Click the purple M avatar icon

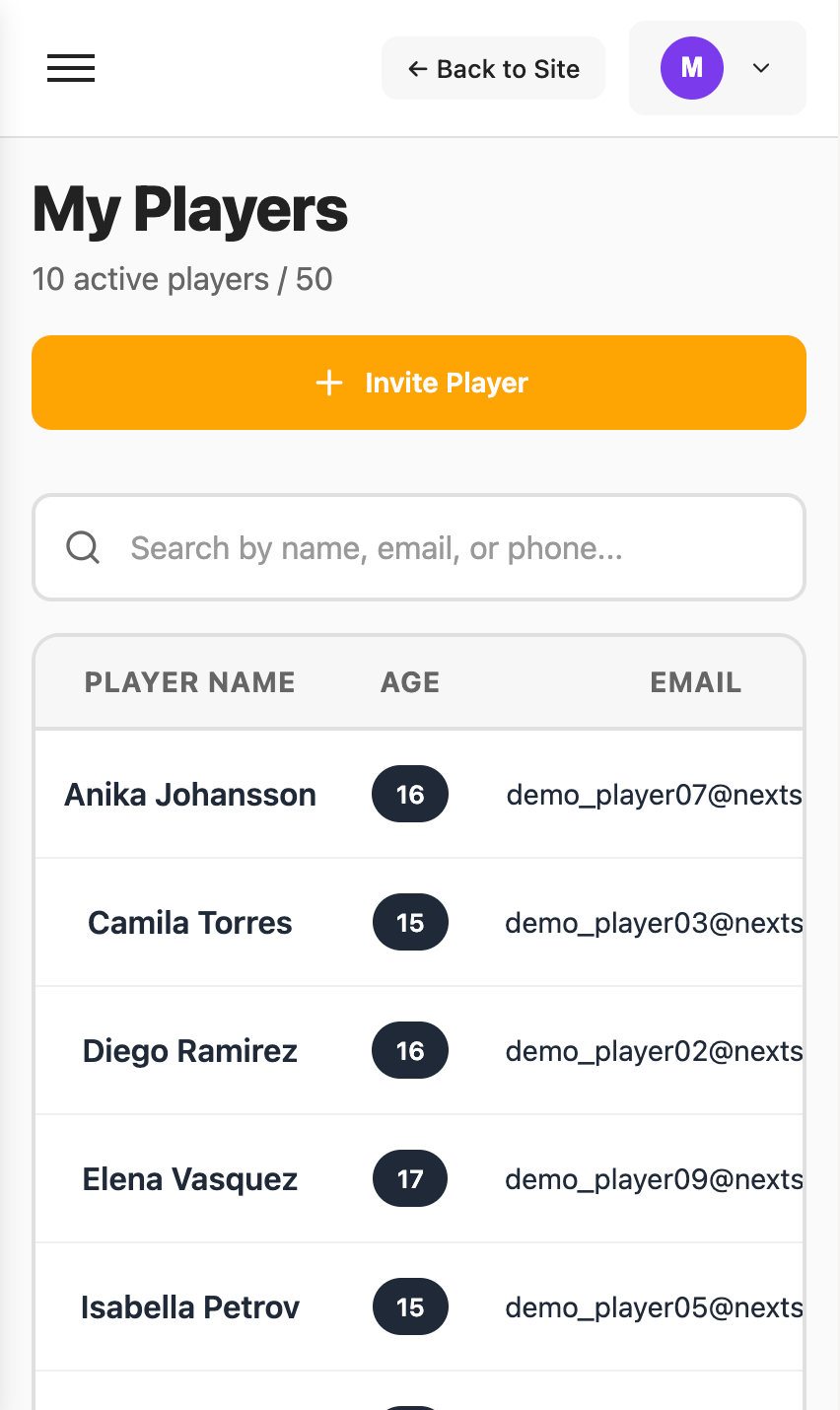692,68
